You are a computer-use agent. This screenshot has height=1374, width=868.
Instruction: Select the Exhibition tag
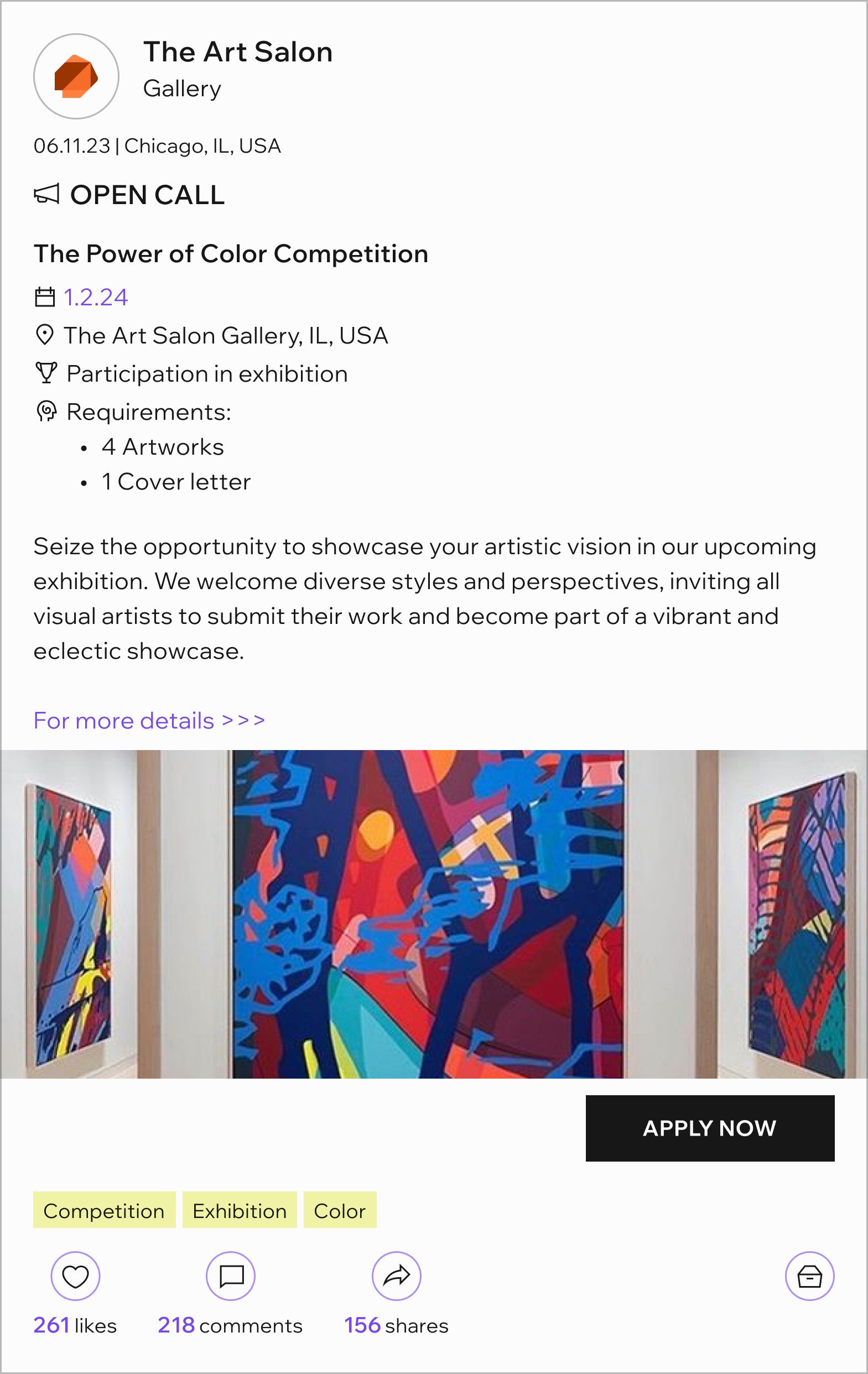pyautogui.click(x=239, y=1211)
